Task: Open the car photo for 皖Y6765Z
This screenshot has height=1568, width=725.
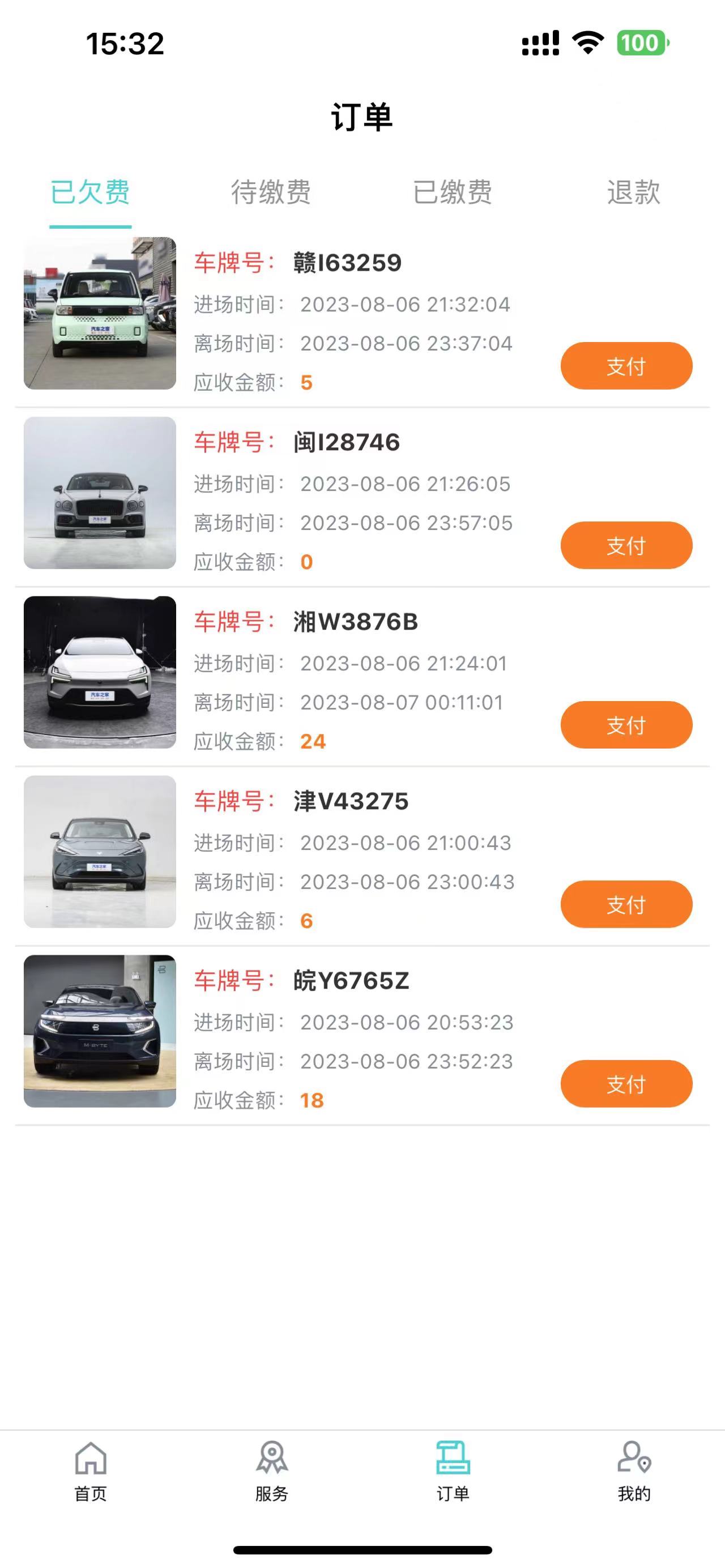Action: tap(100, 1031)
